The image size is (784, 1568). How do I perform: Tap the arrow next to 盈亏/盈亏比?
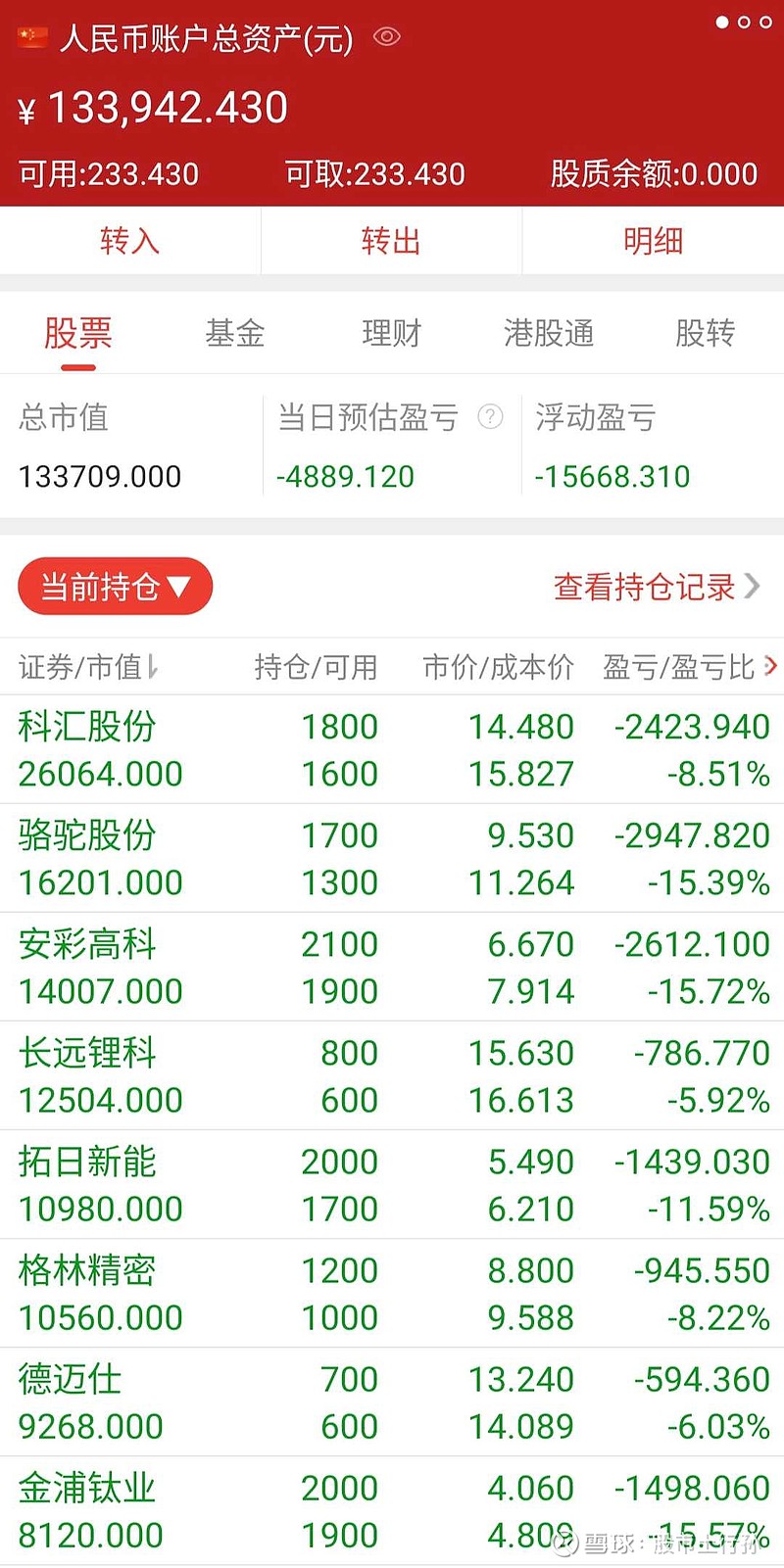pyautogui.click(x=770, y=666)
